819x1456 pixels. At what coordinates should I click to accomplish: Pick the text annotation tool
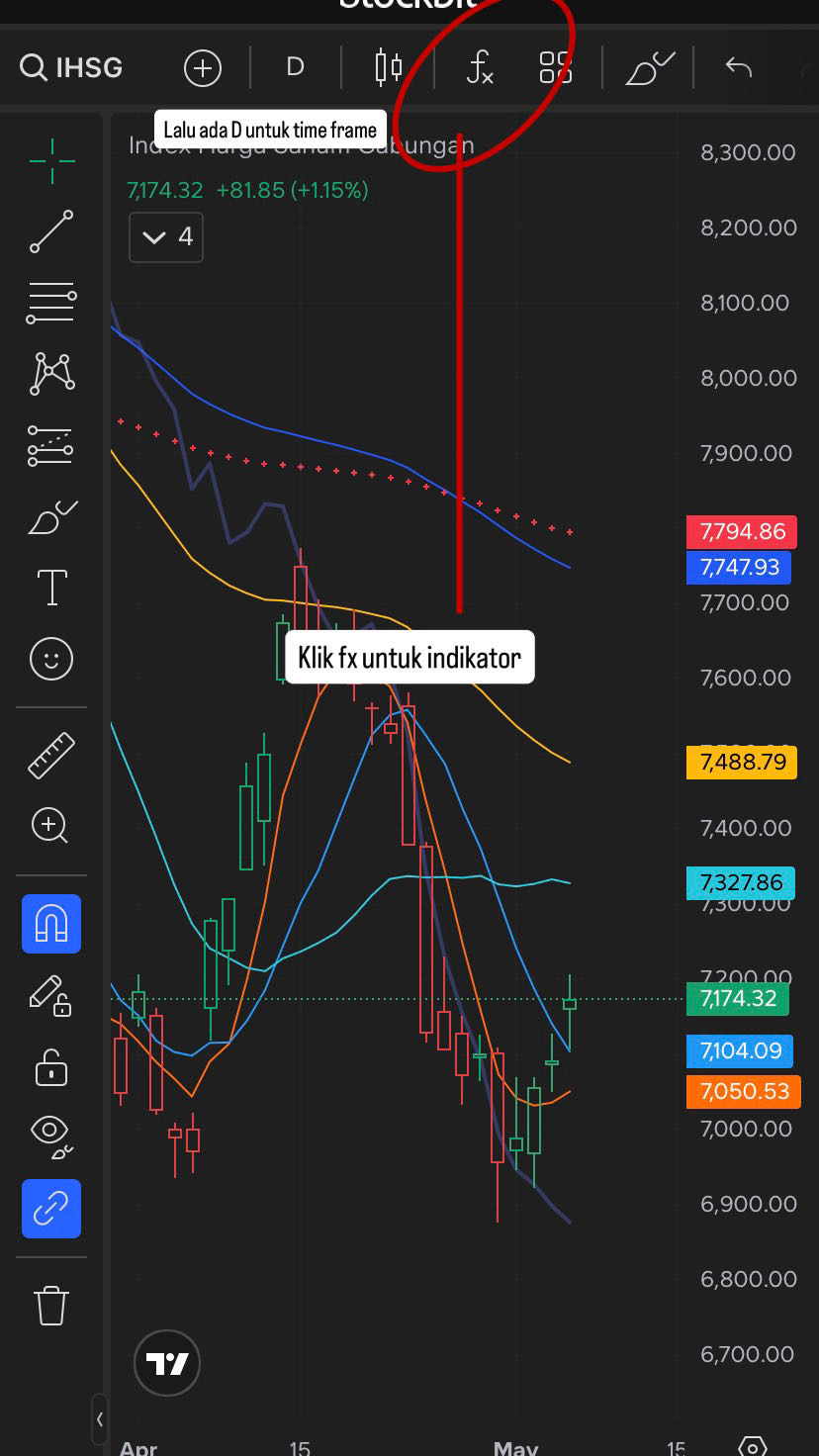click(x=51, y=587)
